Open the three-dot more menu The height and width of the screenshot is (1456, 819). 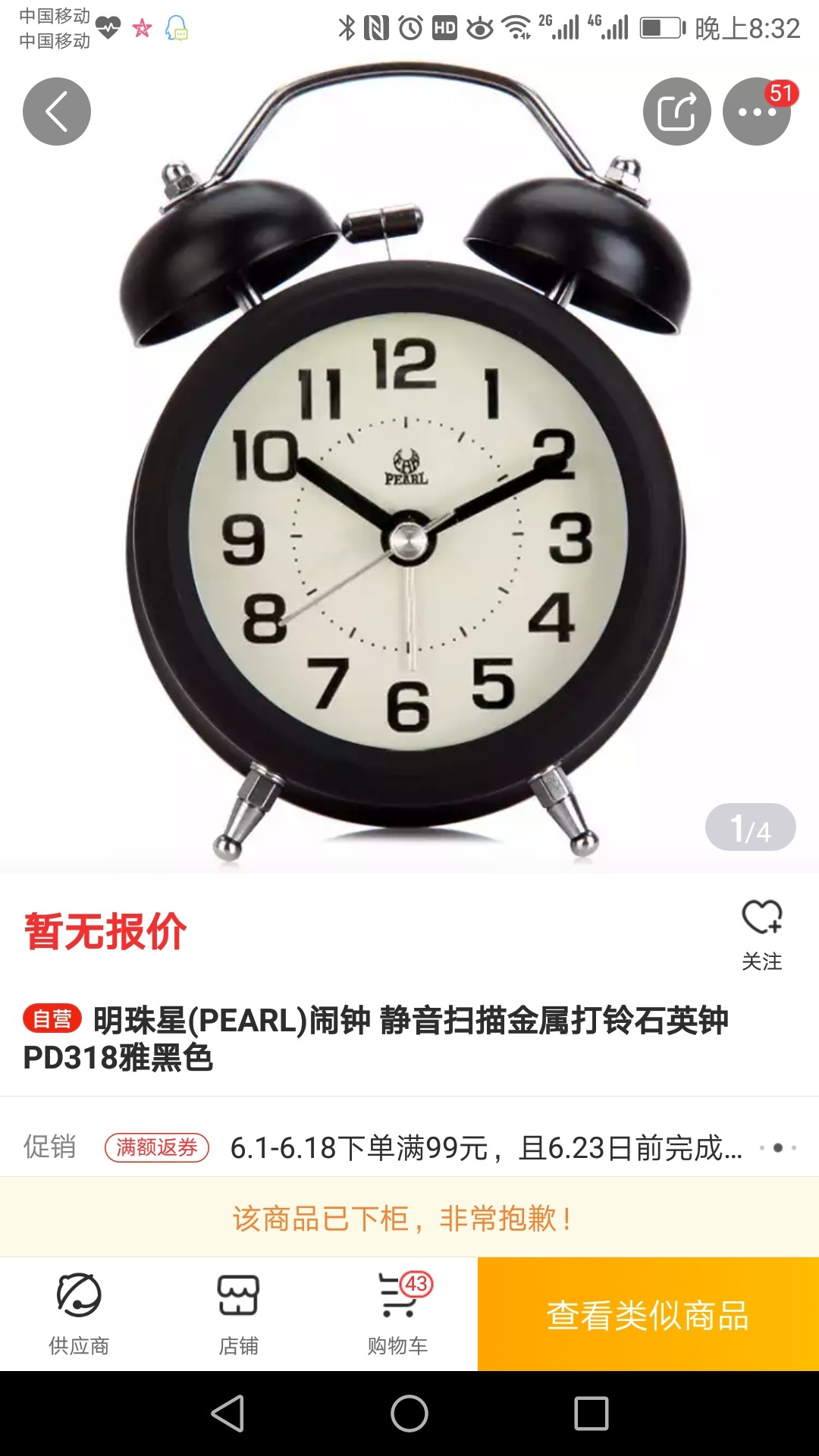(757, 111)
